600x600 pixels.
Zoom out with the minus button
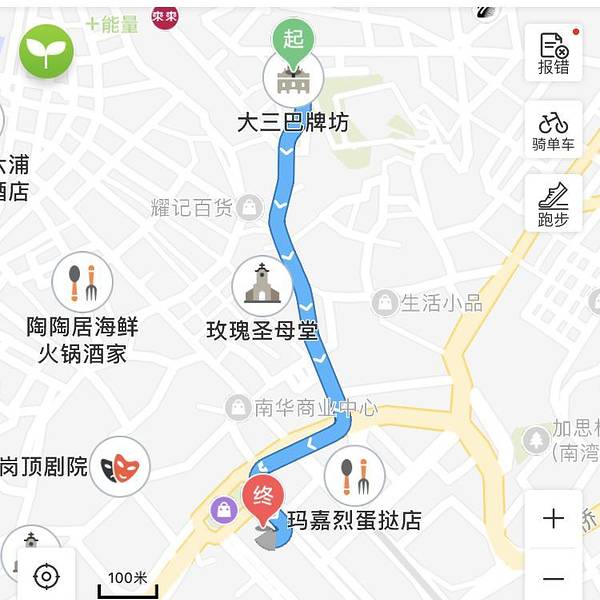click(x=553, y=579)
